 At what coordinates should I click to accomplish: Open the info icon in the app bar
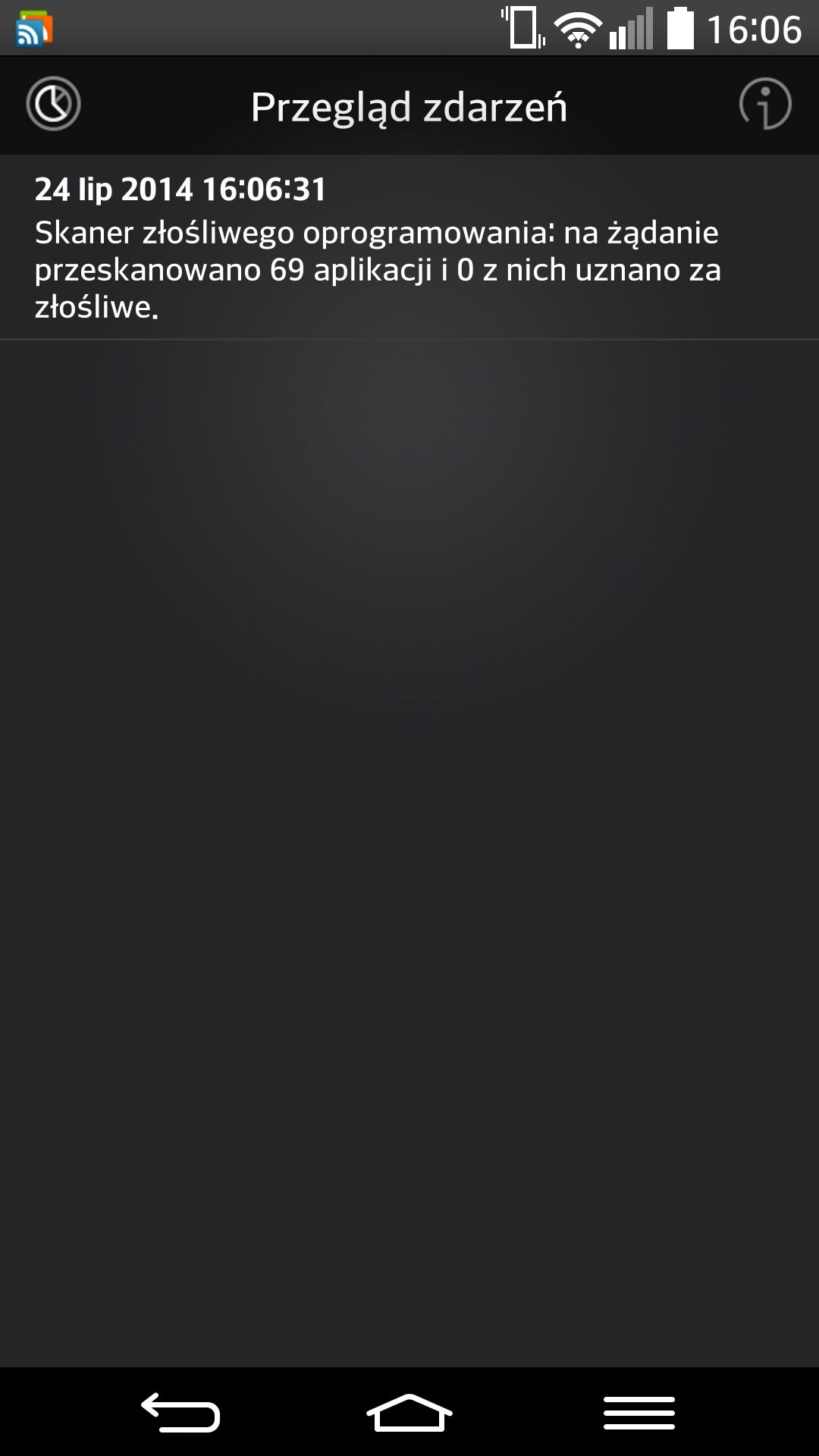tap(765, 104)
